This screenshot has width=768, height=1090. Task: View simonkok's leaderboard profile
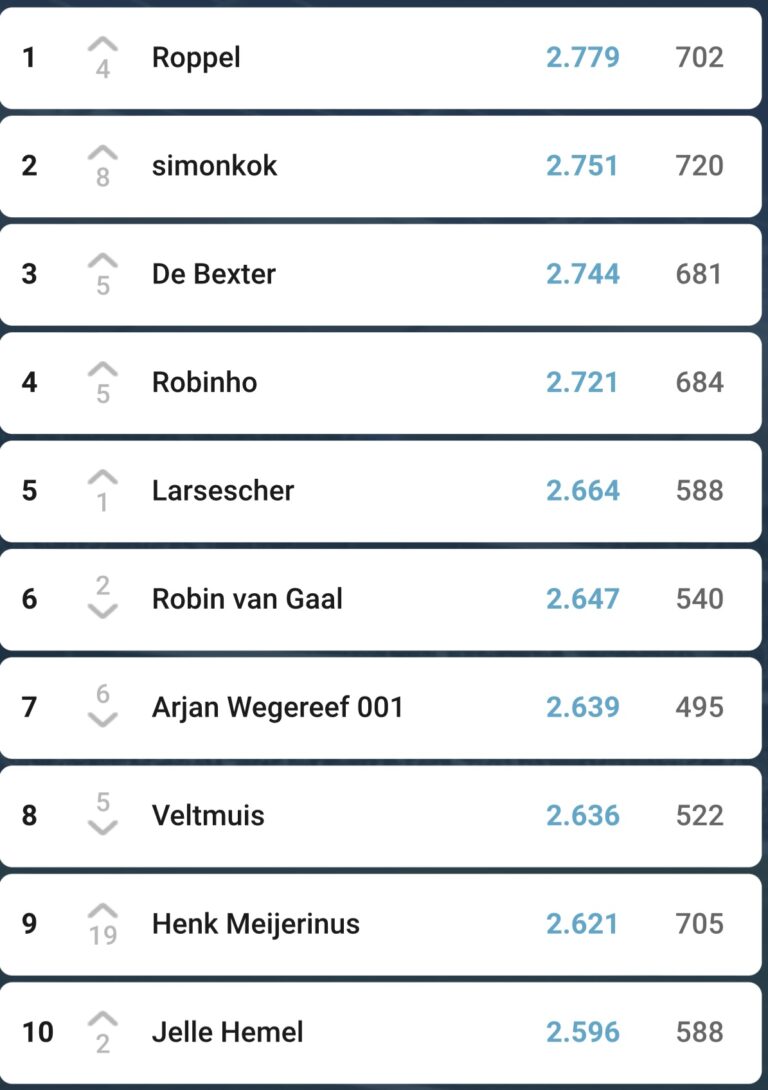coord(214,166)
